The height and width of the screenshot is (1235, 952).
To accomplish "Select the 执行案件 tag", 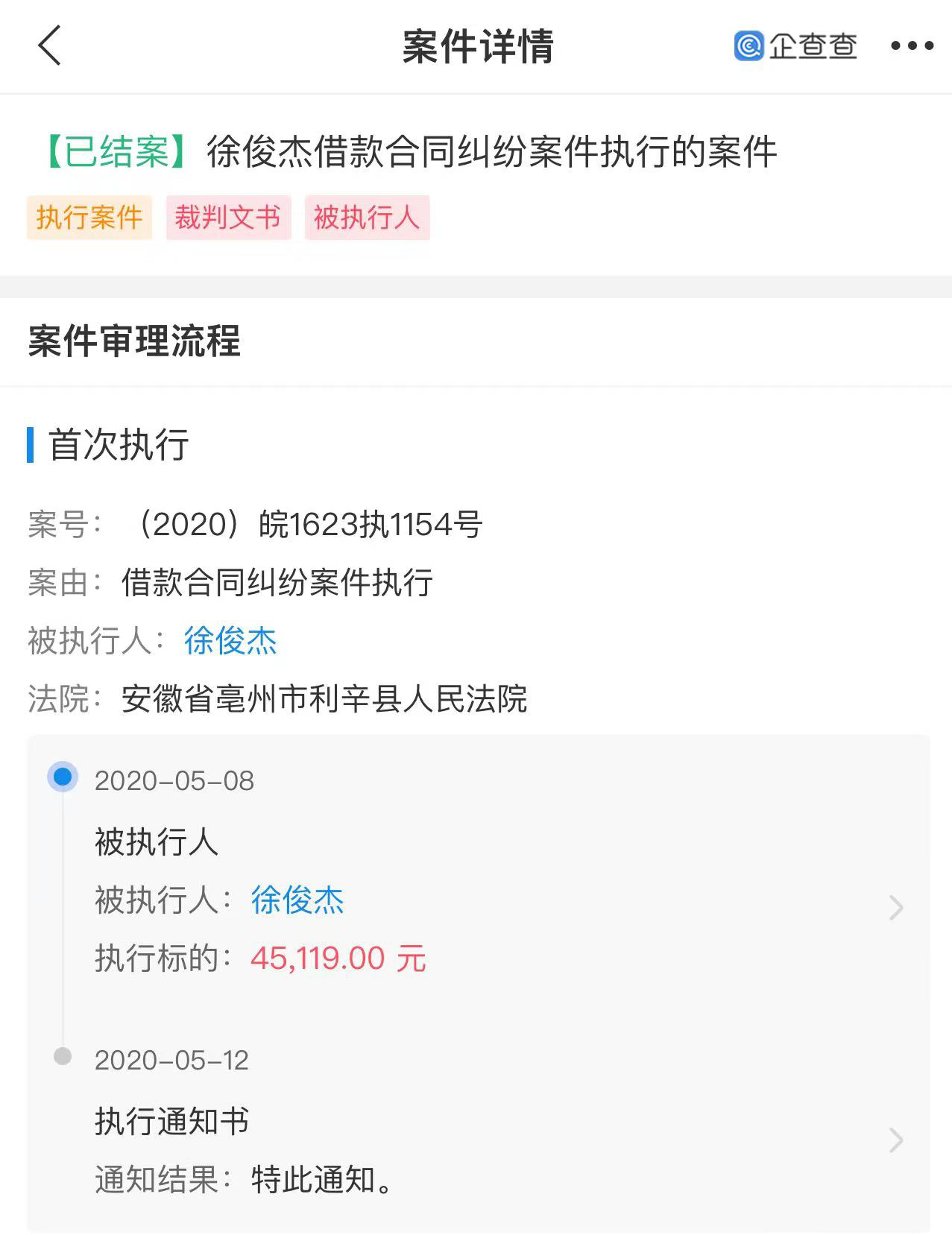I will point(89,218).
